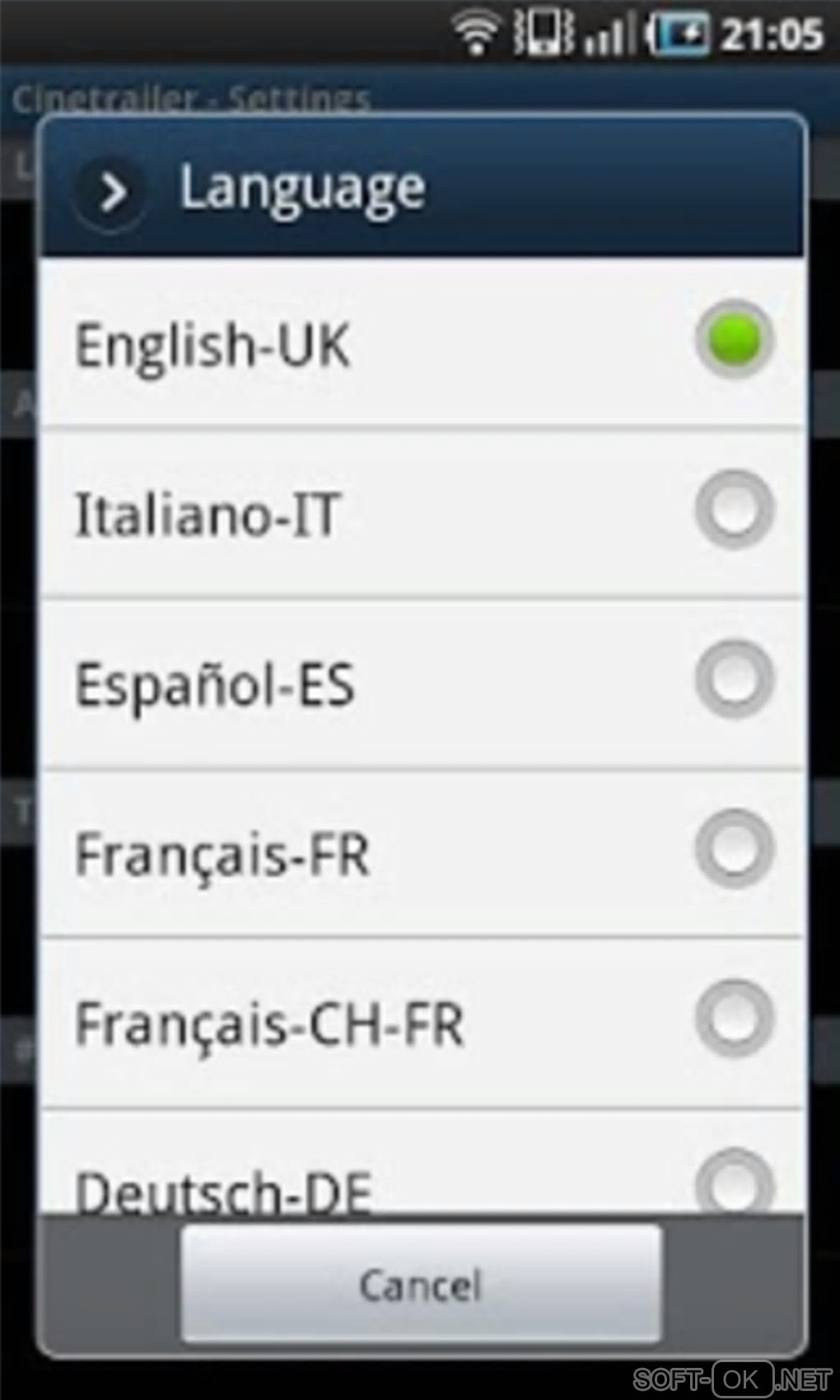Select the Français-CH-FR option
840x1400 pixels.
point(420,1022)
